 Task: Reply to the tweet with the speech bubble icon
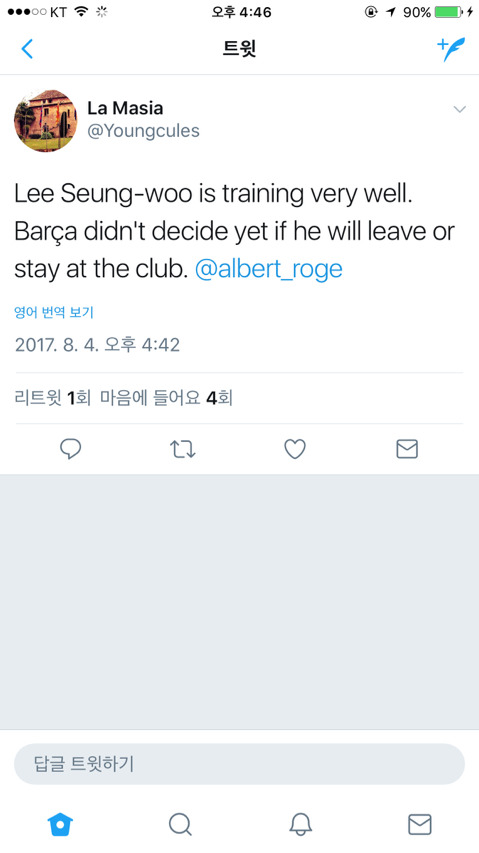[x=71, y=449]
